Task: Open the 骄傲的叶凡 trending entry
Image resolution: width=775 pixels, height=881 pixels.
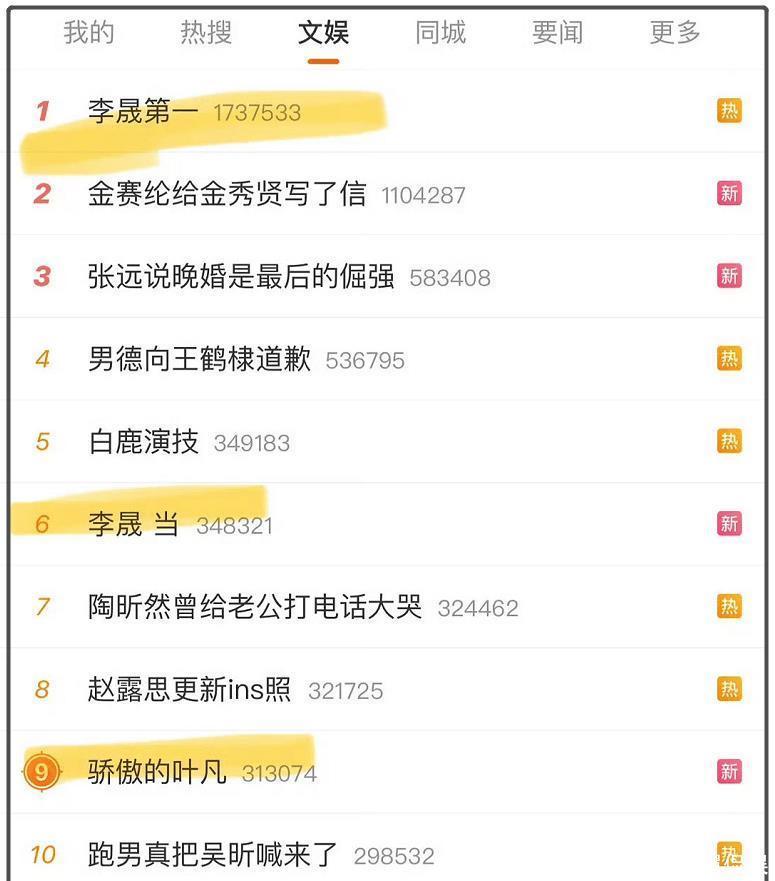Action: tap(157, 772)
